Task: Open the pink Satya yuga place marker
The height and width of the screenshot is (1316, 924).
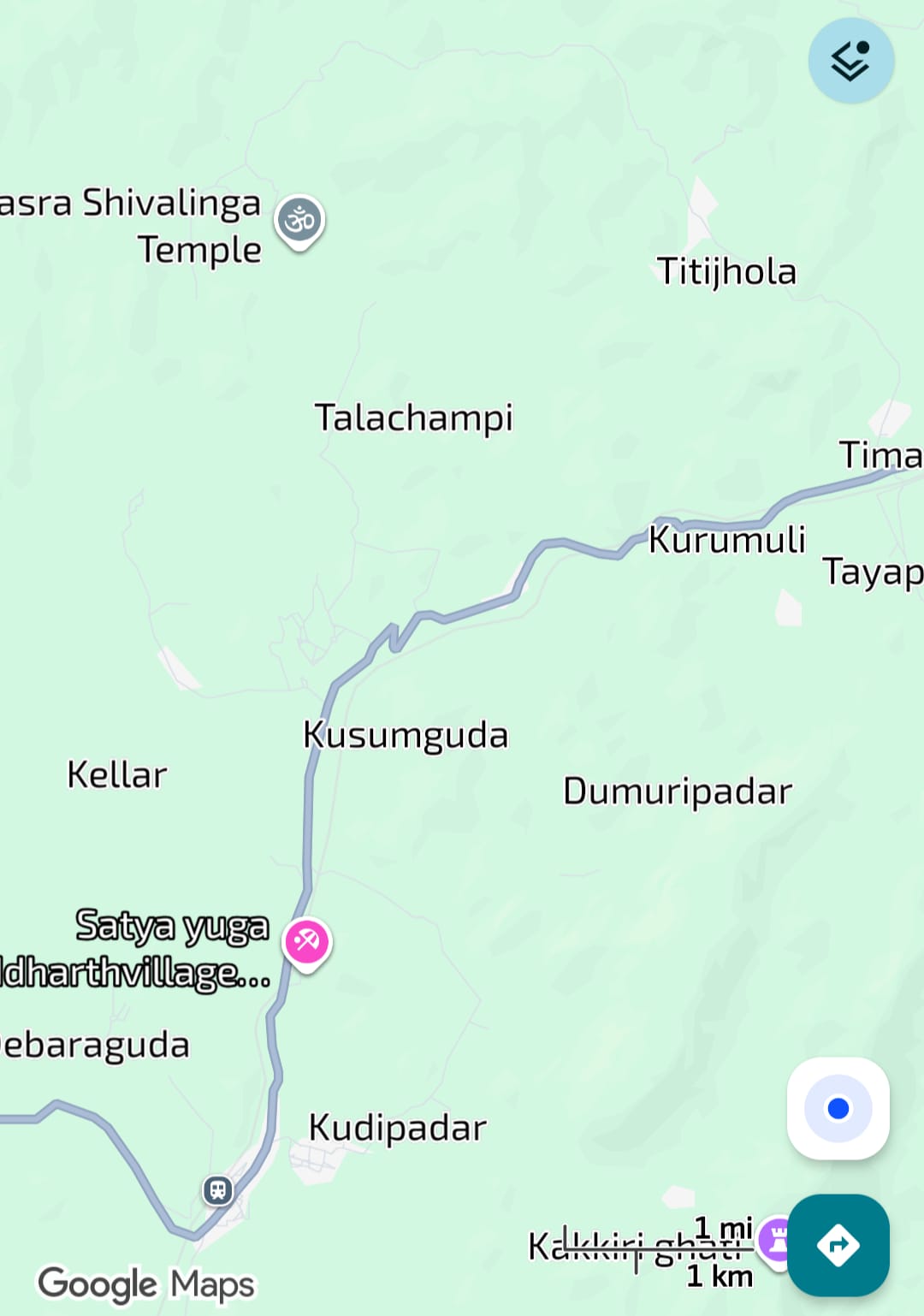Action: [x=306, y=942]
